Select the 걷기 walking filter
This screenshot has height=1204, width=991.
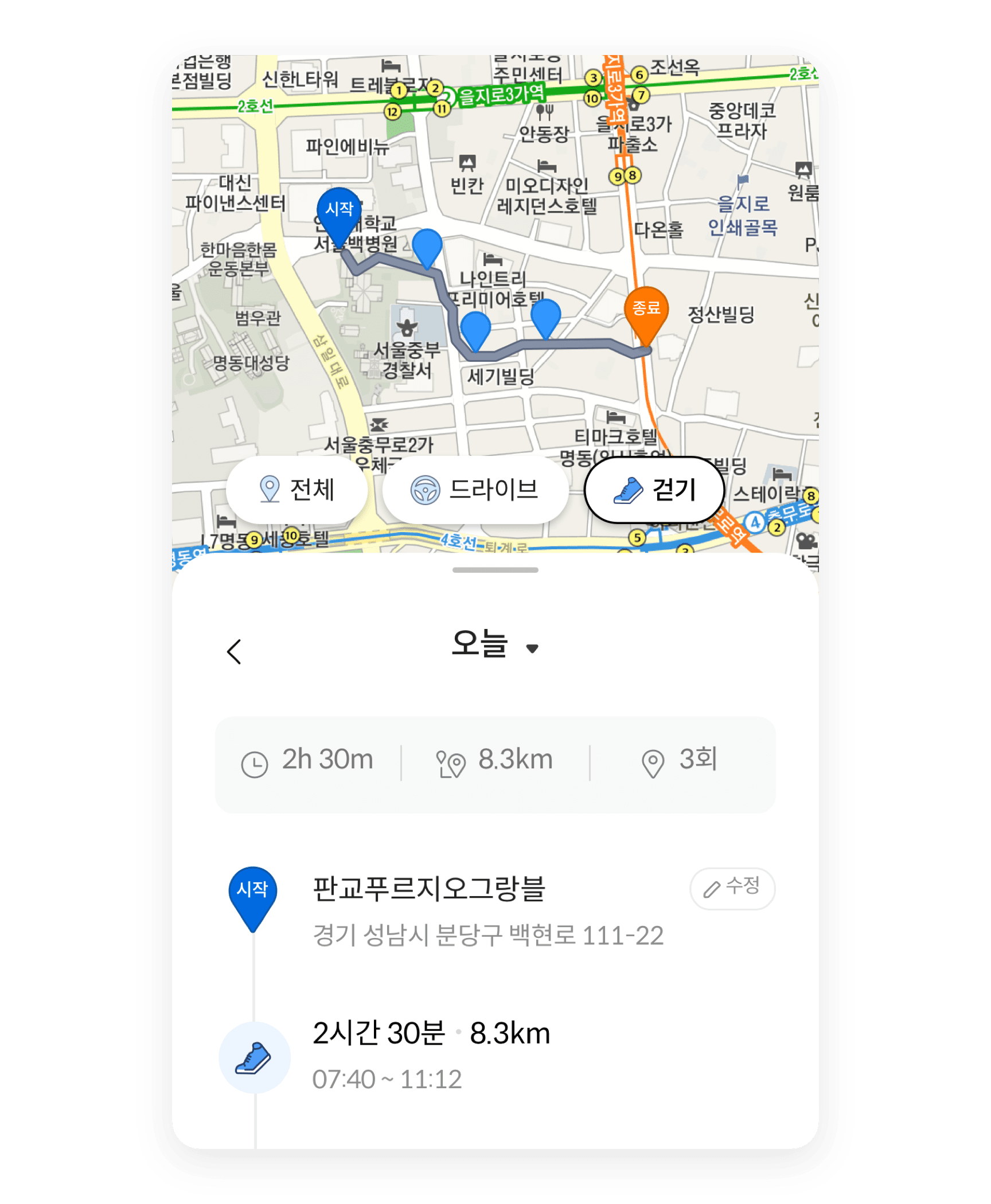click(x=654, y=490)
